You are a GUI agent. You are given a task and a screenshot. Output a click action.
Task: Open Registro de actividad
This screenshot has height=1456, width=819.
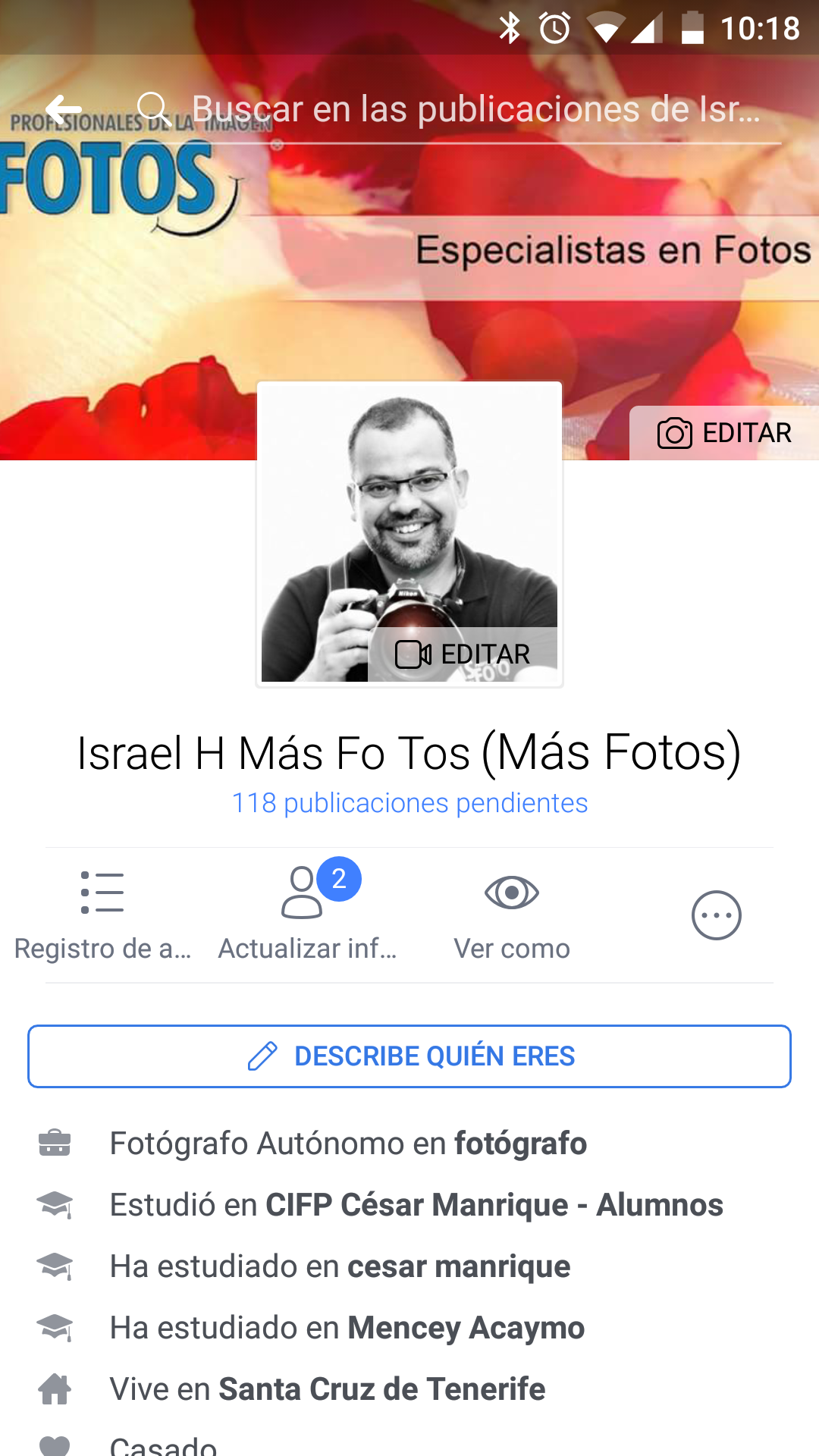pos(102,915)
